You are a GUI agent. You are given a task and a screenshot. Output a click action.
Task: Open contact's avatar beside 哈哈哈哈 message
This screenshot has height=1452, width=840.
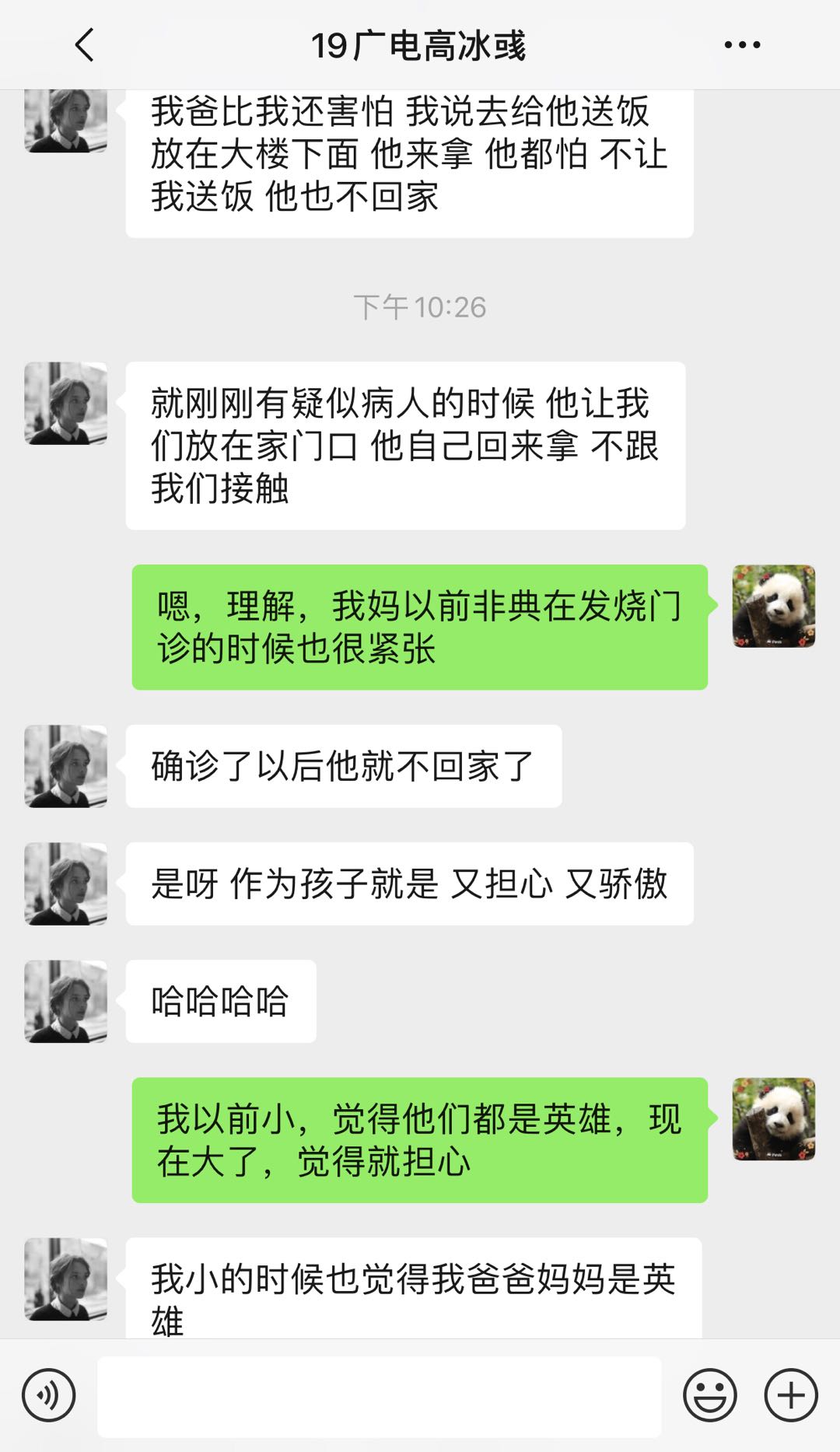pos(66,1001)
